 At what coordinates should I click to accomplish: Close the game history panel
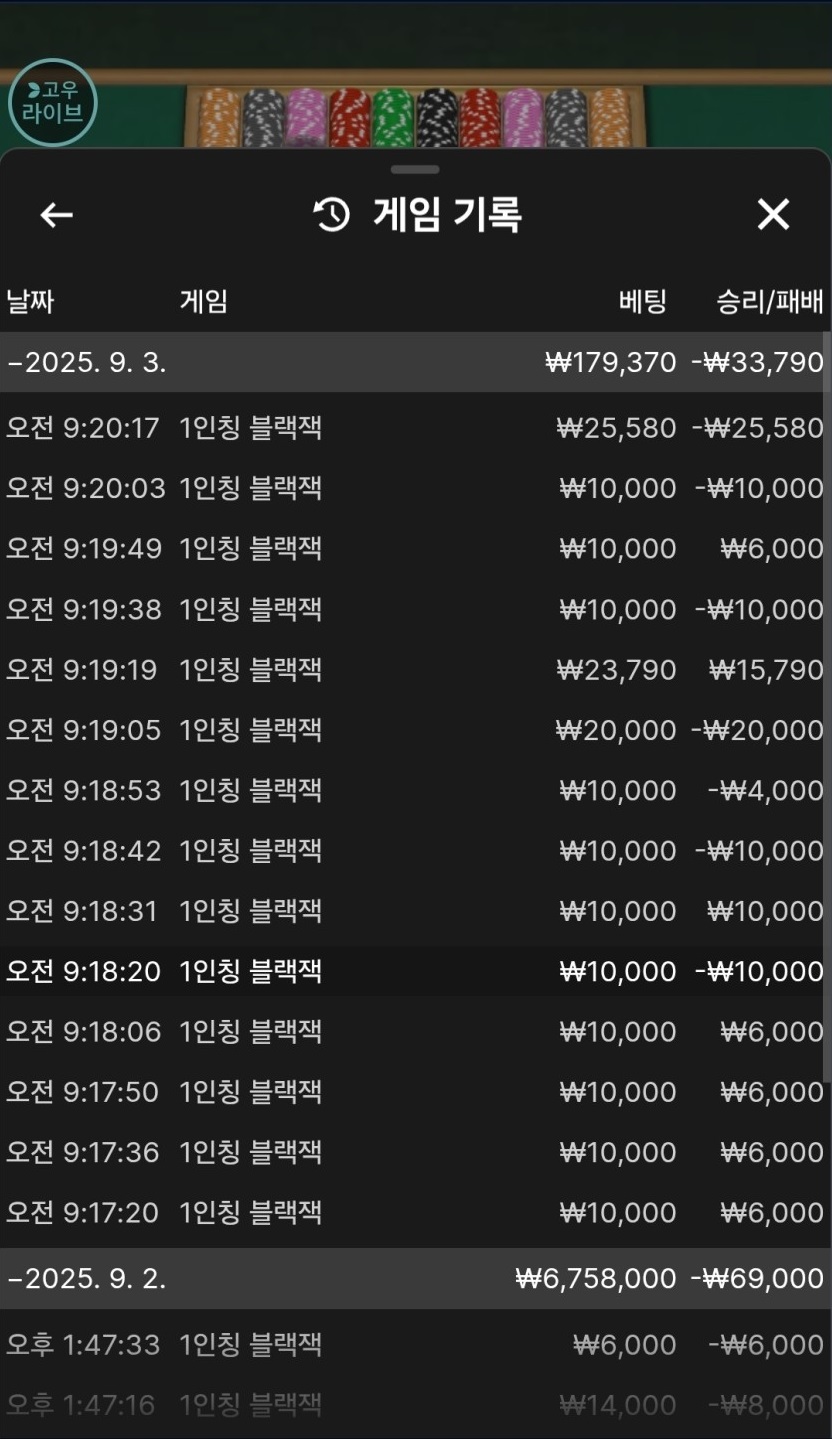tap(773, 214)
